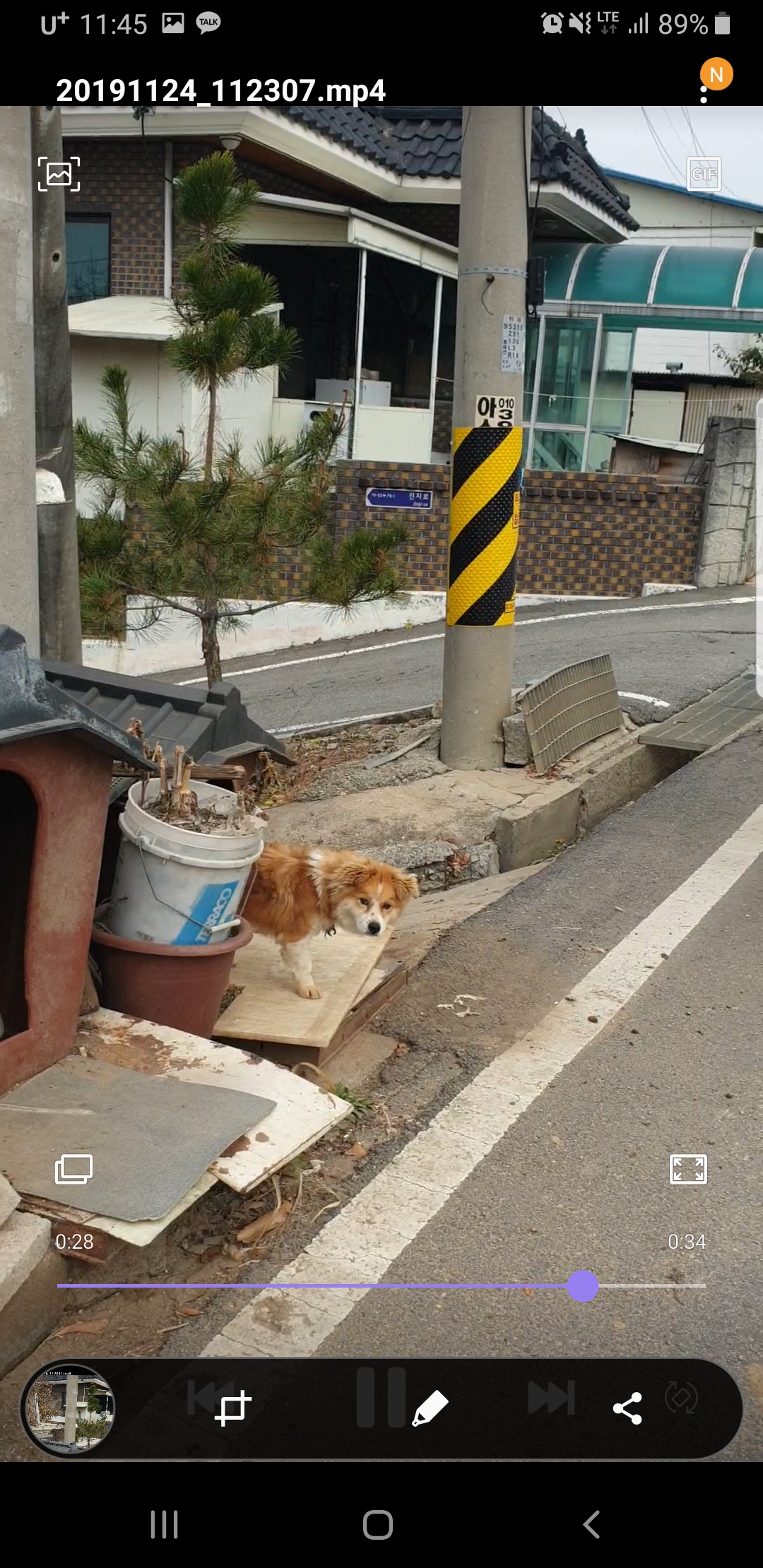Create a GIF from the video

pos(704,174)
